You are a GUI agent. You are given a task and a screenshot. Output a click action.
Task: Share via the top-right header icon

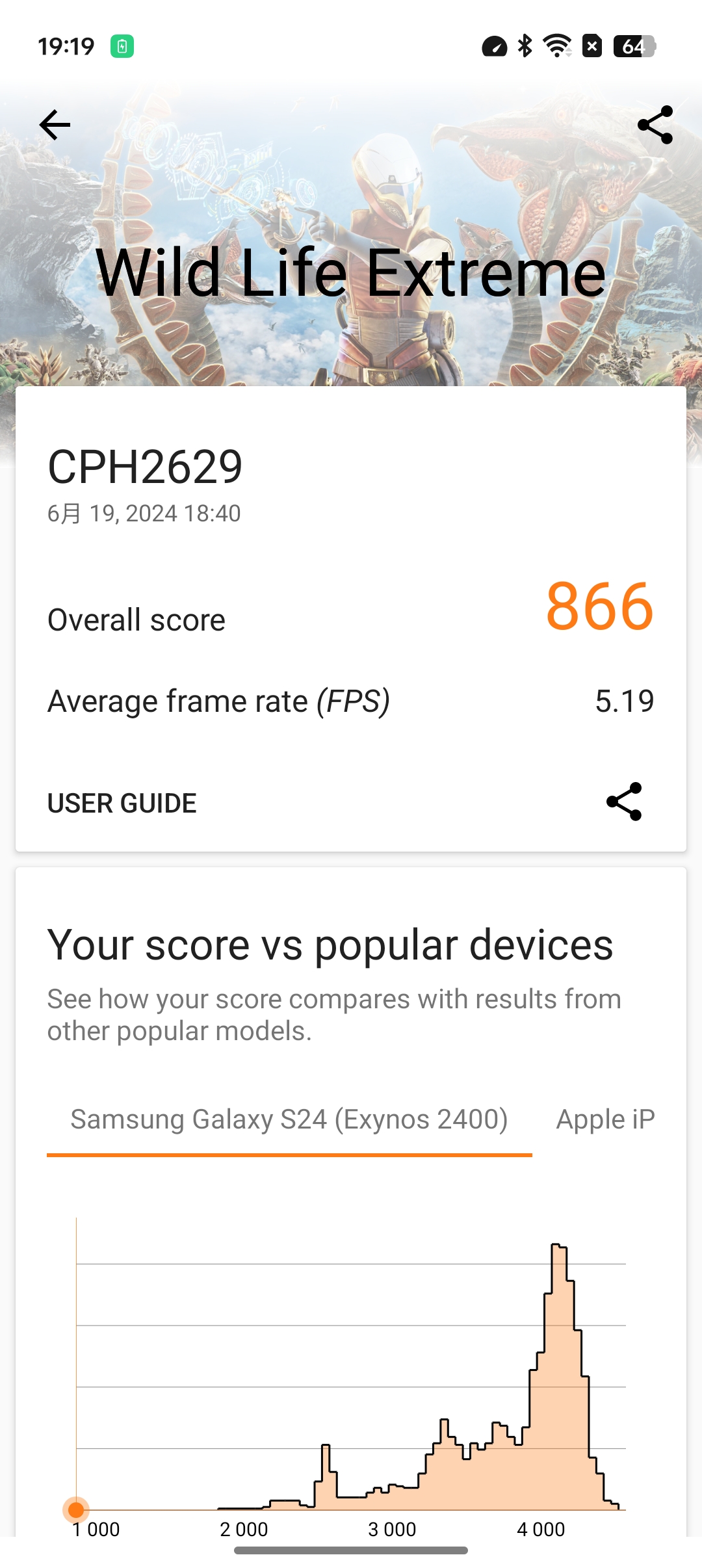655,125
